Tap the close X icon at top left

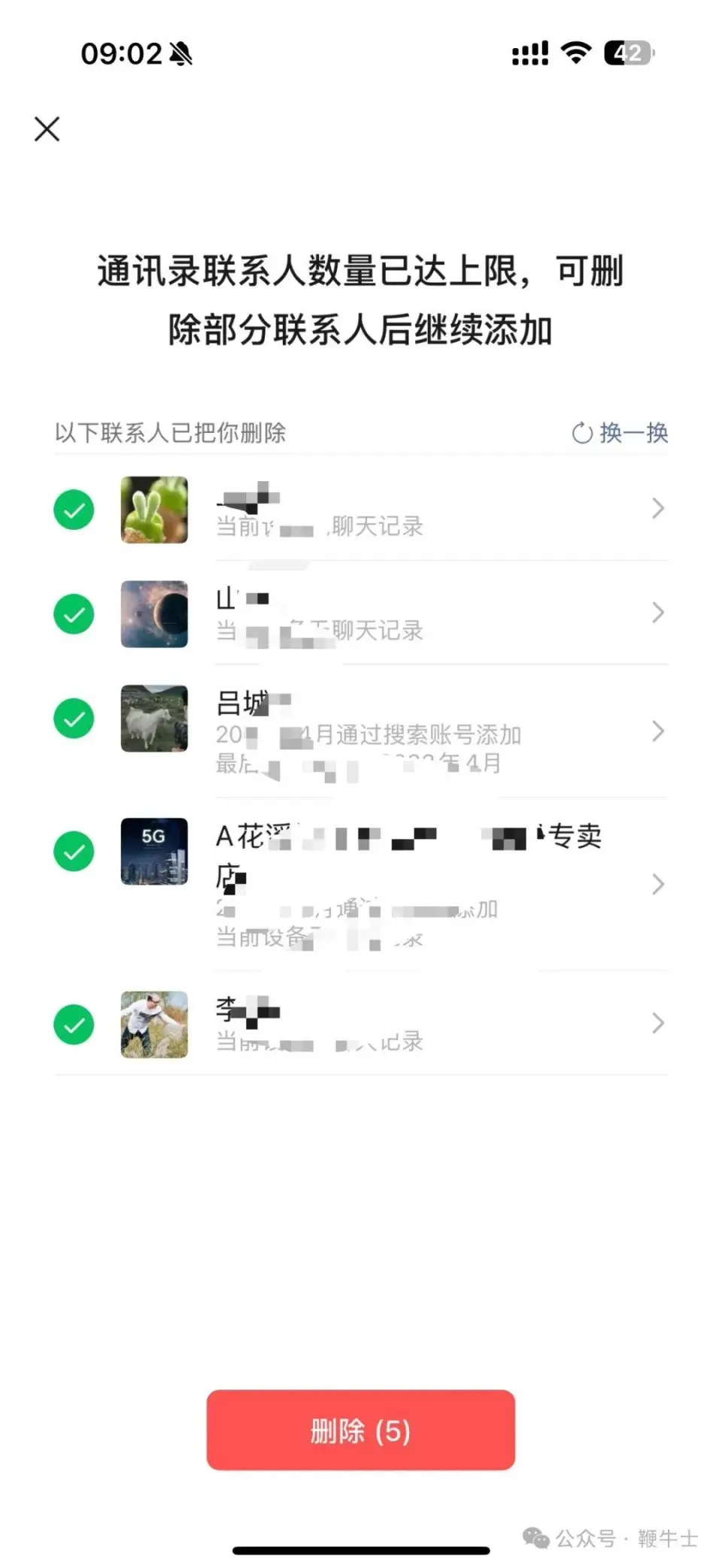pyautogui.click(x=47, y=129)
